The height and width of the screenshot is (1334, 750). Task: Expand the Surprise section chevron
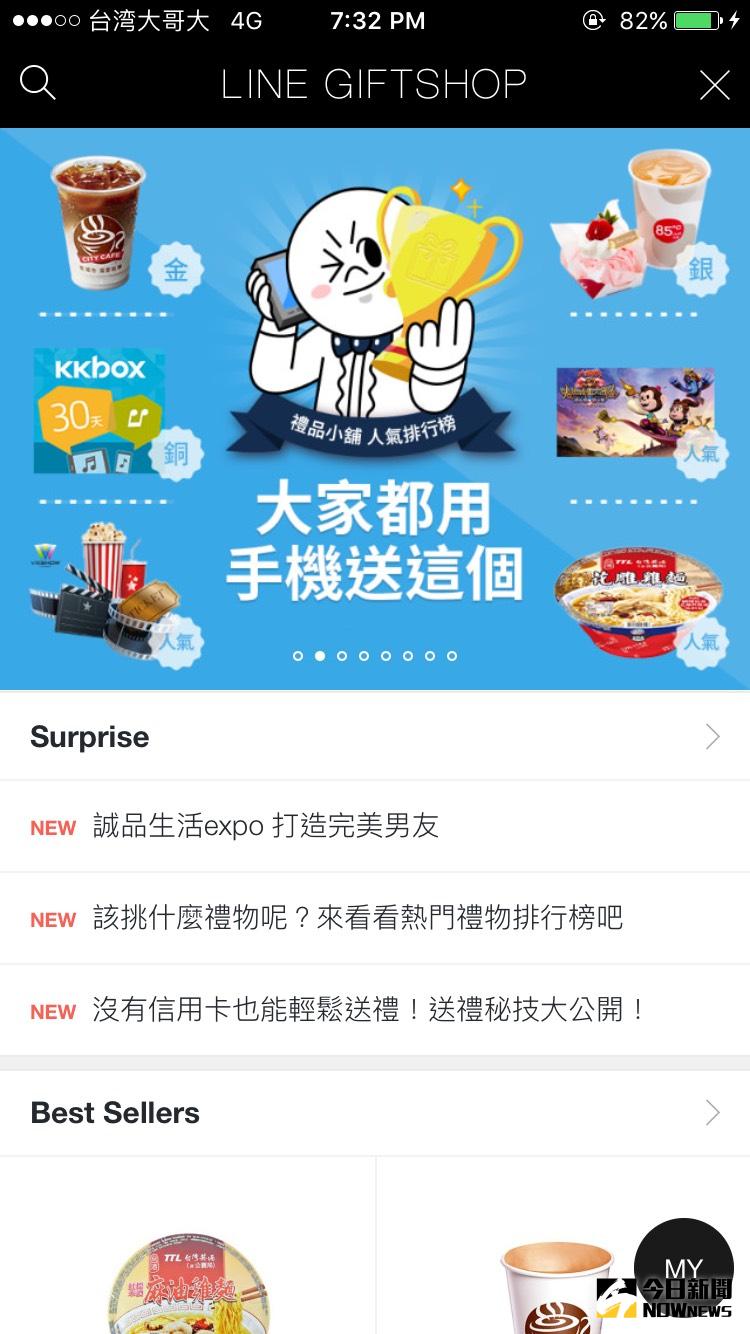point(712,737)
